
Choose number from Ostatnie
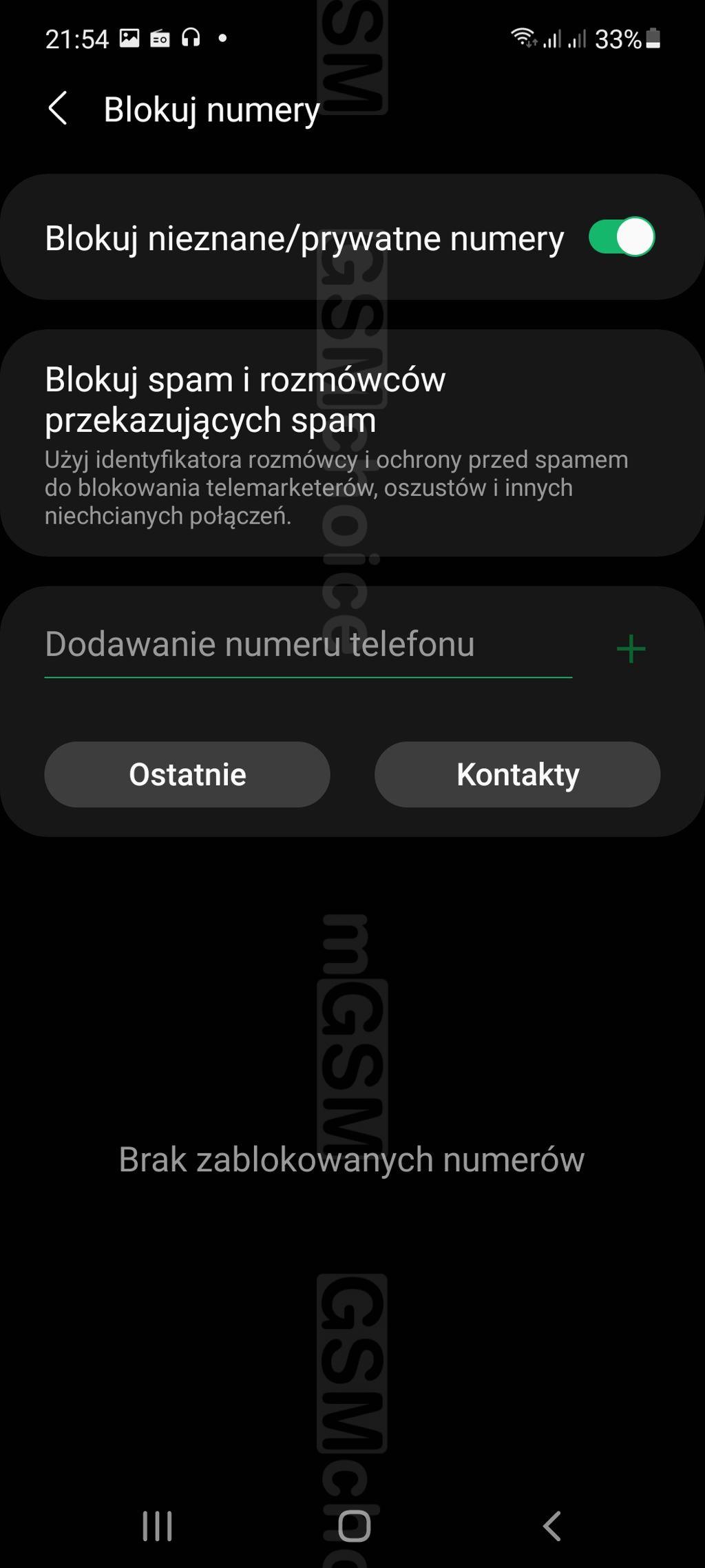[187, 774]
